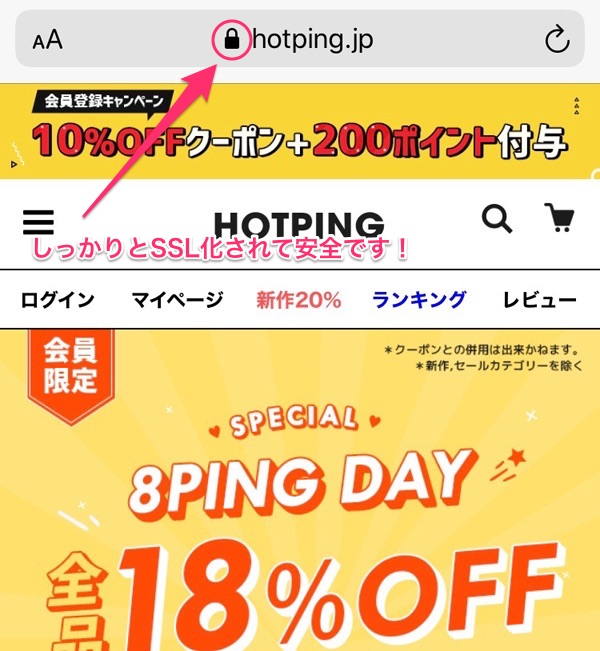Open the Safari text size aA menu
The width and height of the screenshot is (600, 651).
point(47,40)
